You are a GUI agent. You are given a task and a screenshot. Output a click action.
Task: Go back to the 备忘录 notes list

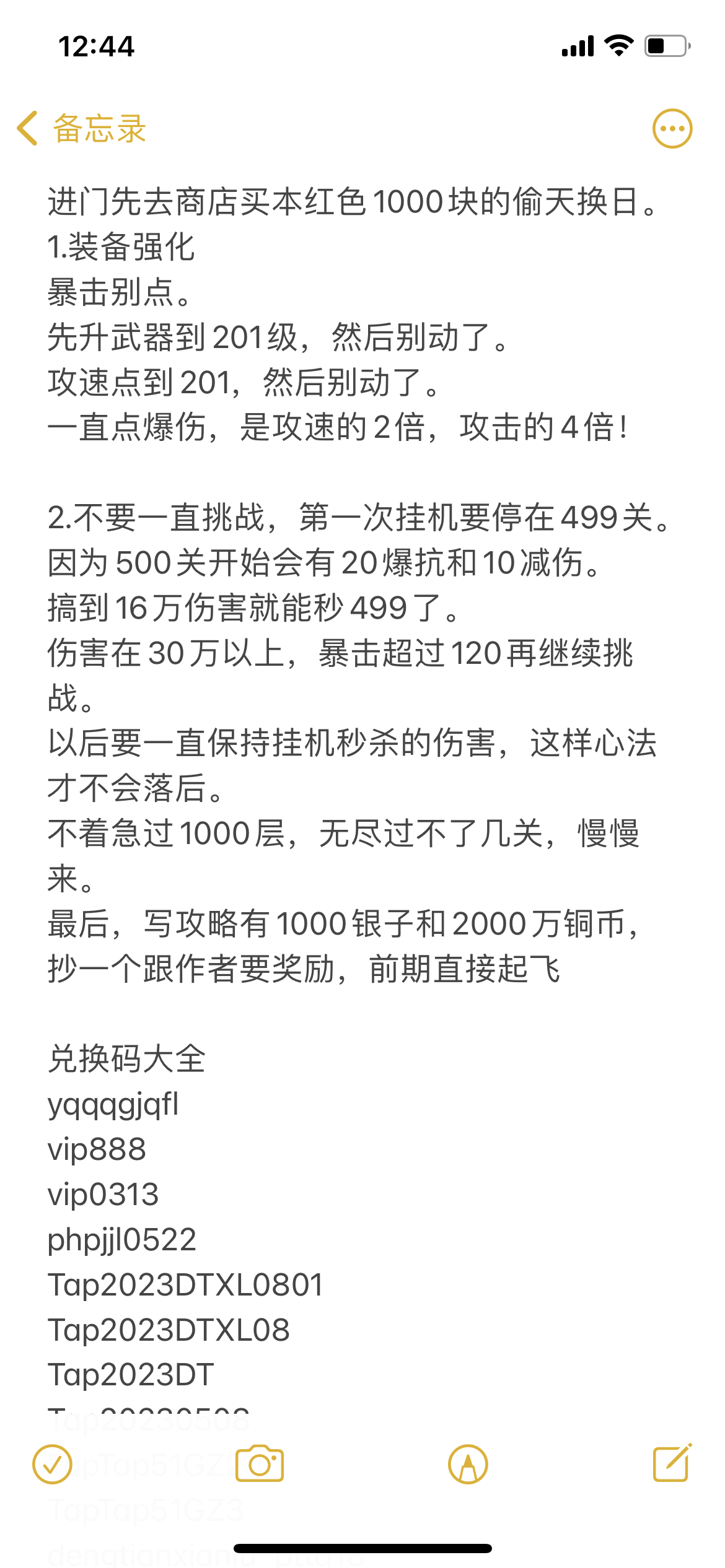(81, 129)
